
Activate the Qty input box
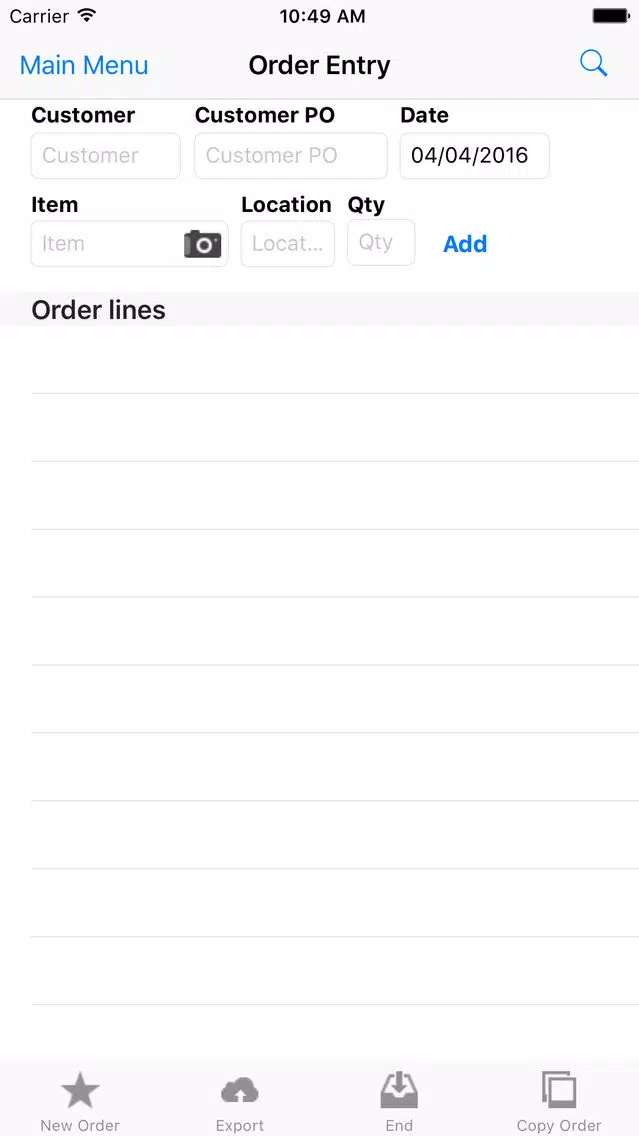coord(380,243)
